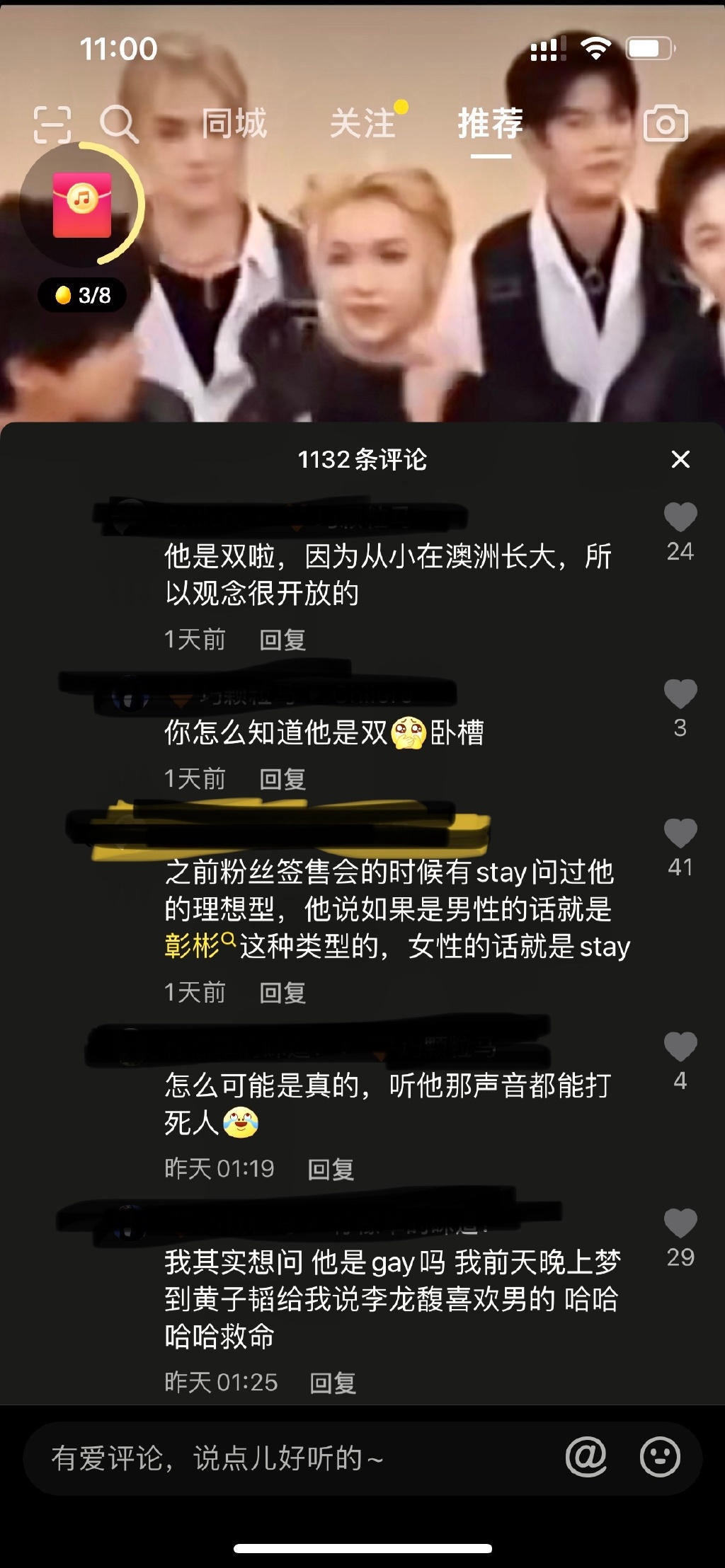This screenshot has width=725, height=1568.
Task: Like the comment '你怎么知道他是双'
Action: click(x=680, y=694)
